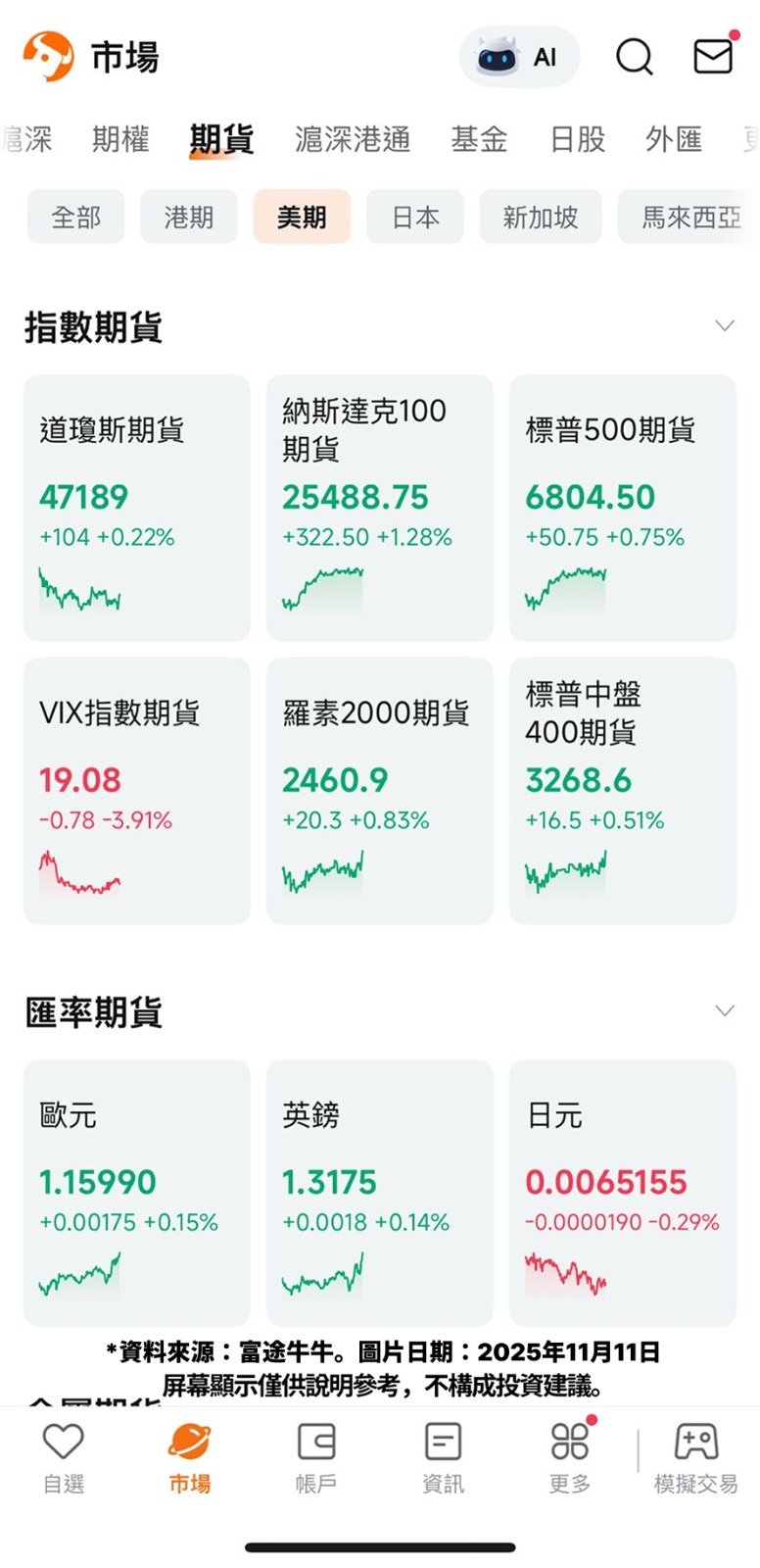Switch to the 外匯 tab

coord(674,139)
